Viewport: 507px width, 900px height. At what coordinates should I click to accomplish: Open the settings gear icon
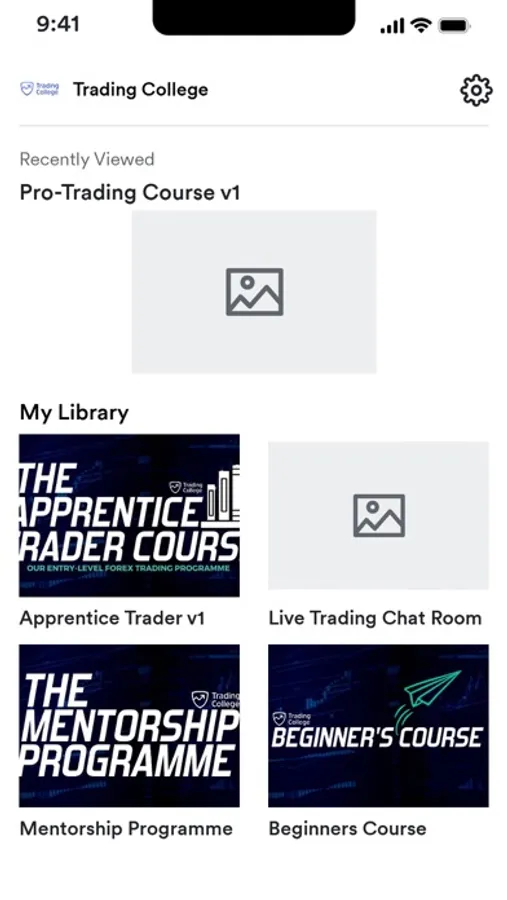pyautogui.click(x=476, y=90)
